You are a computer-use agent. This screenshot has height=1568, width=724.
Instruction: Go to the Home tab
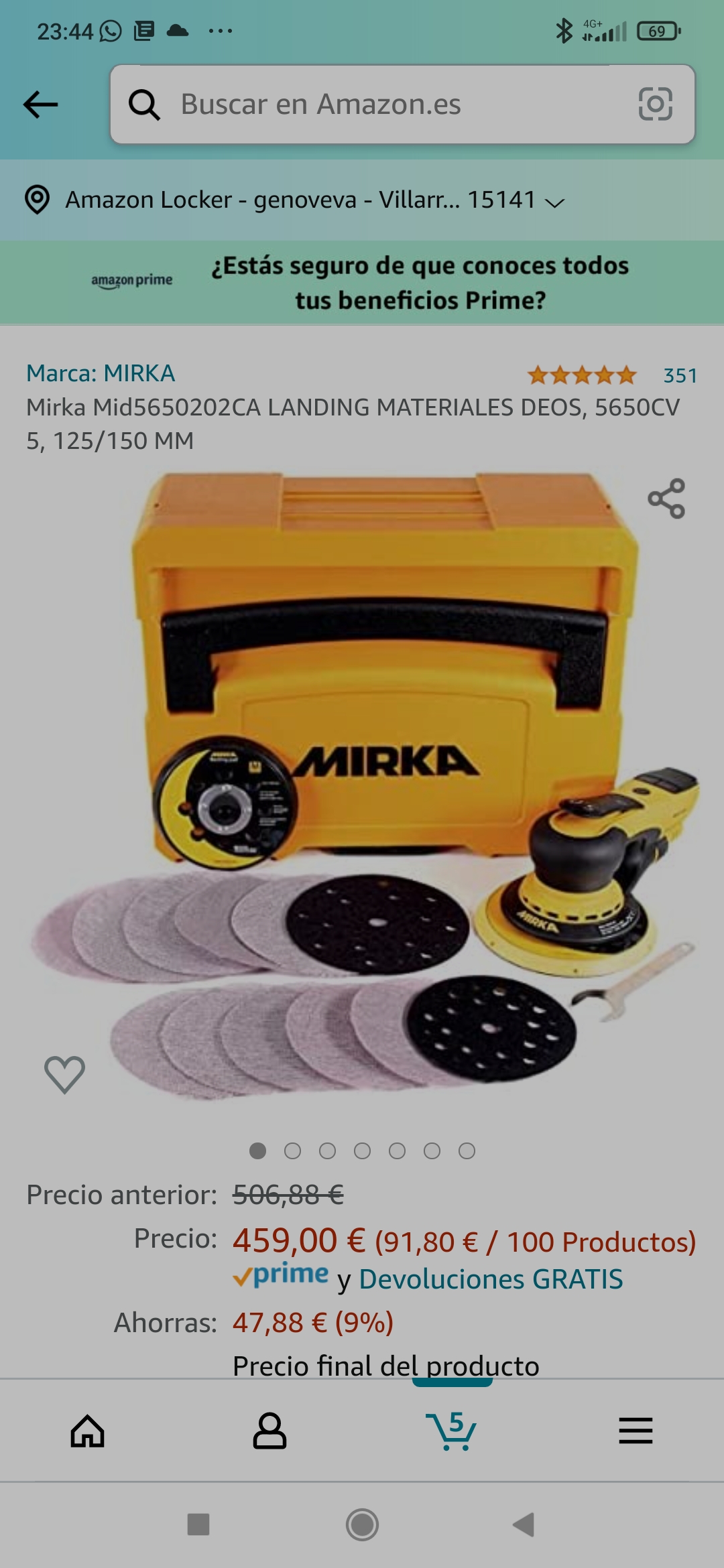(x=88, y=1431)
